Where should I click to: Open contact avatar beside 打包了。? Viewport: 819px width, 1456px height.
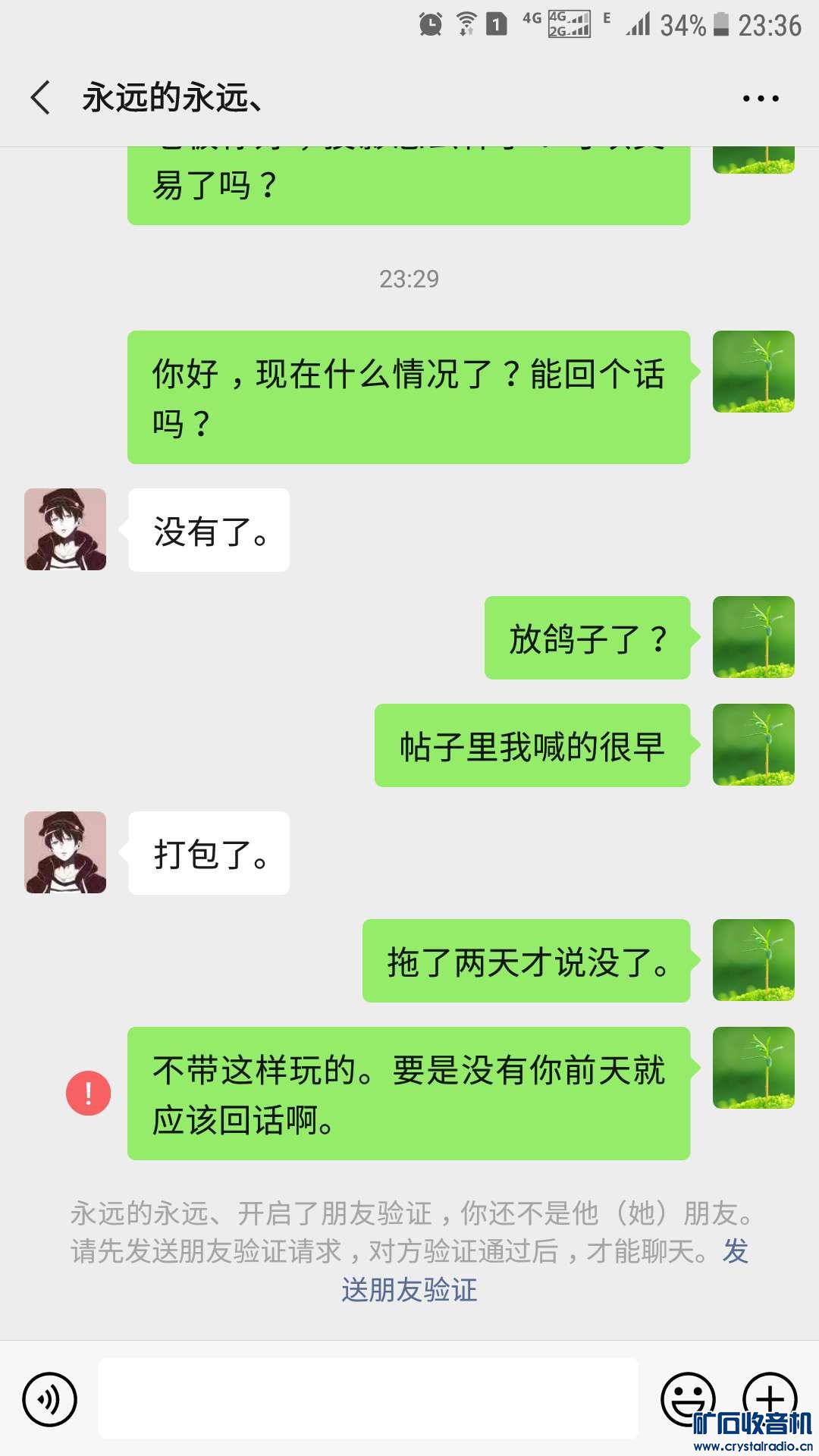click(x=65, y=852)
